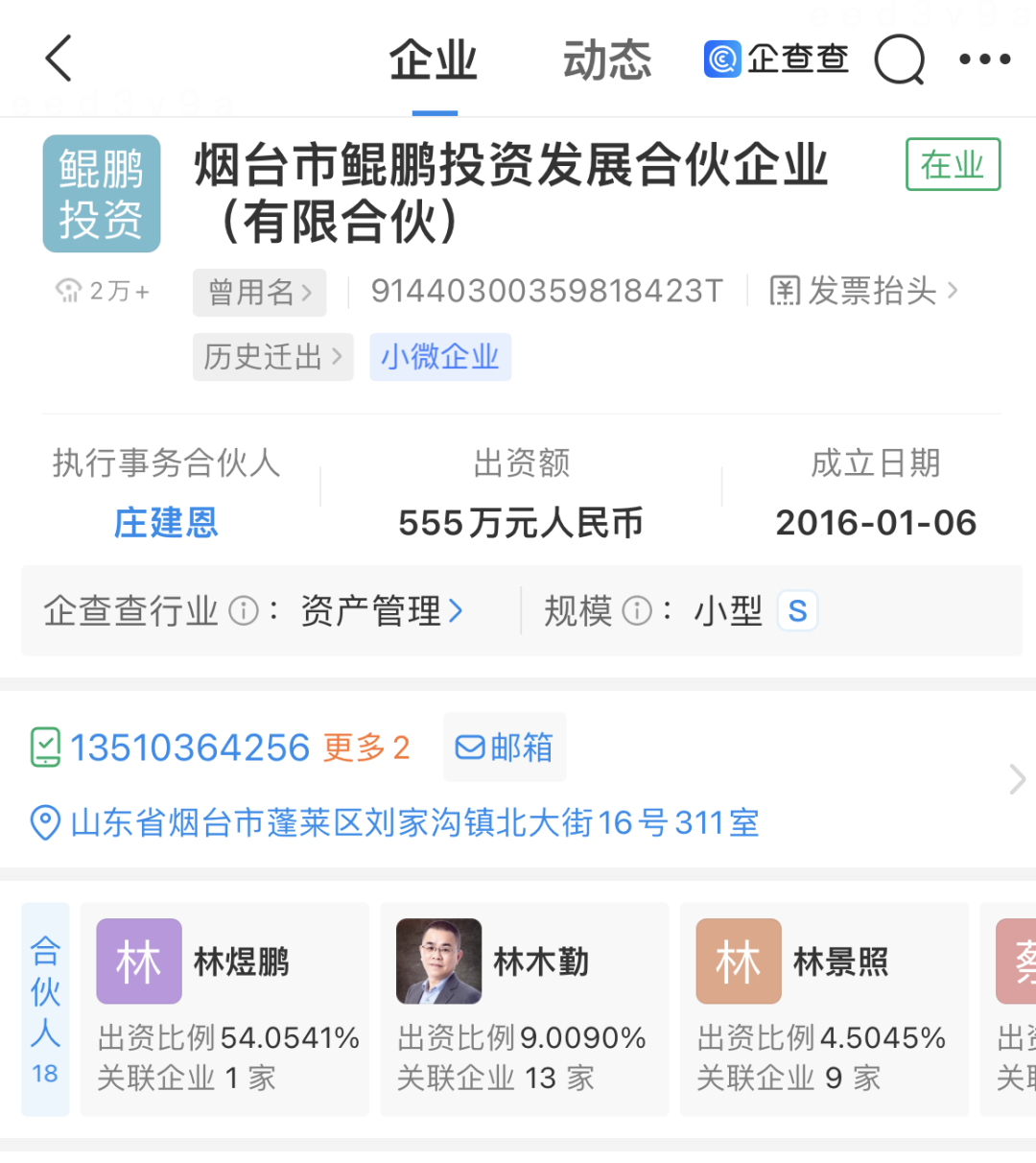The height and width of the screenshot is (1163, 1036).
Task: Show 更多 2 phone numbers
Action: [366, 748]
